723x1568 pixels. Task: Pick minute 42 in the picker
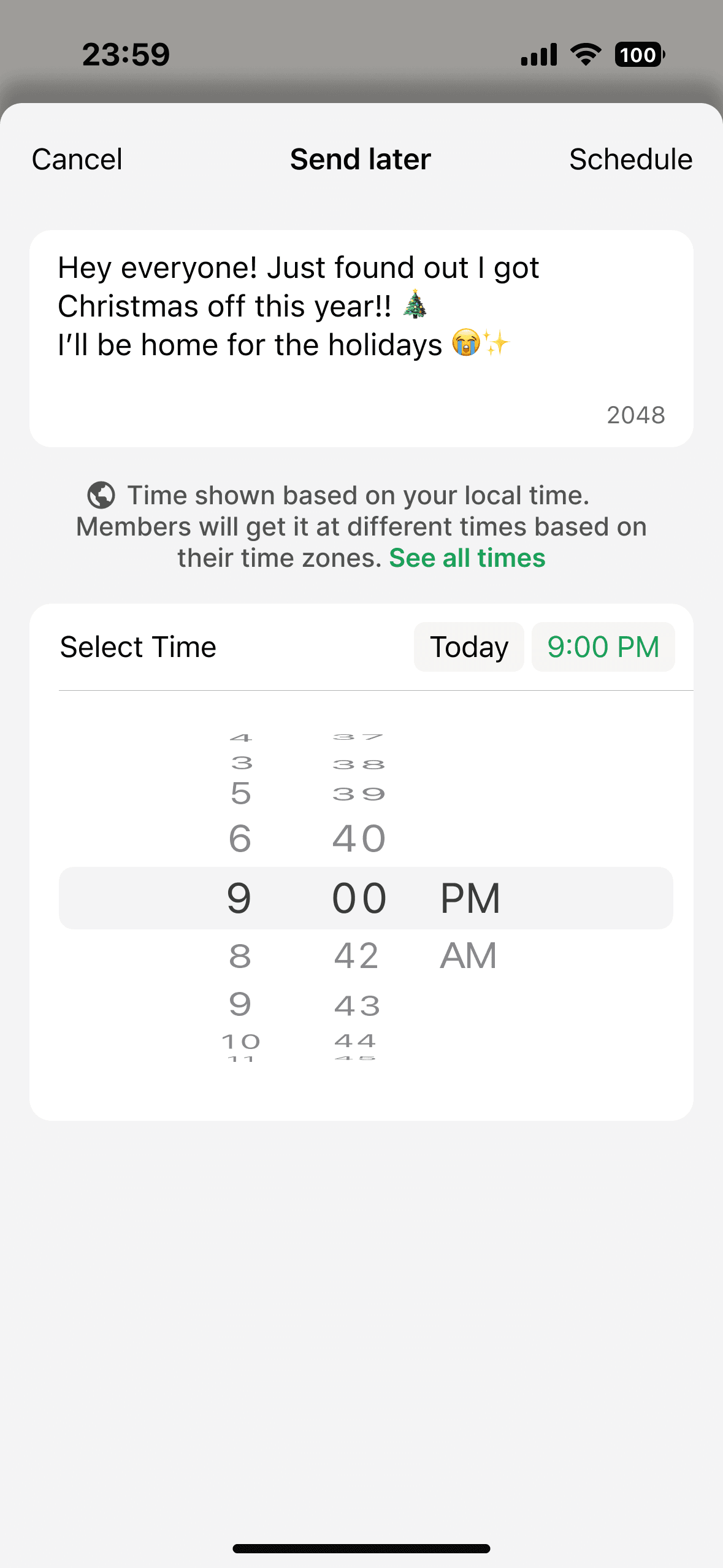pos(357,956)
